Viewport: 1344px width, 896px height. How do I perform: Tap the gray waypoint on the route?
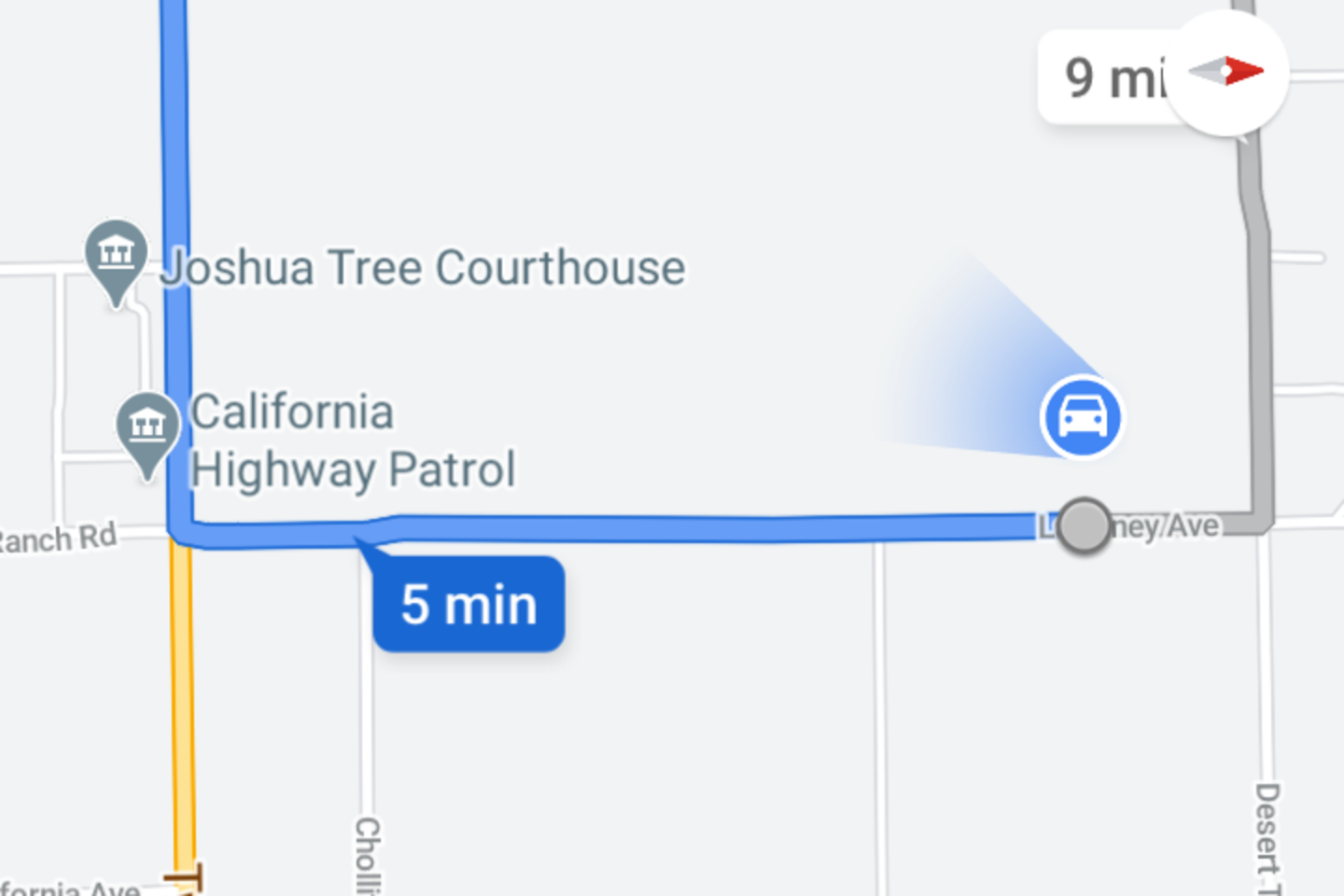[1084, 525]
